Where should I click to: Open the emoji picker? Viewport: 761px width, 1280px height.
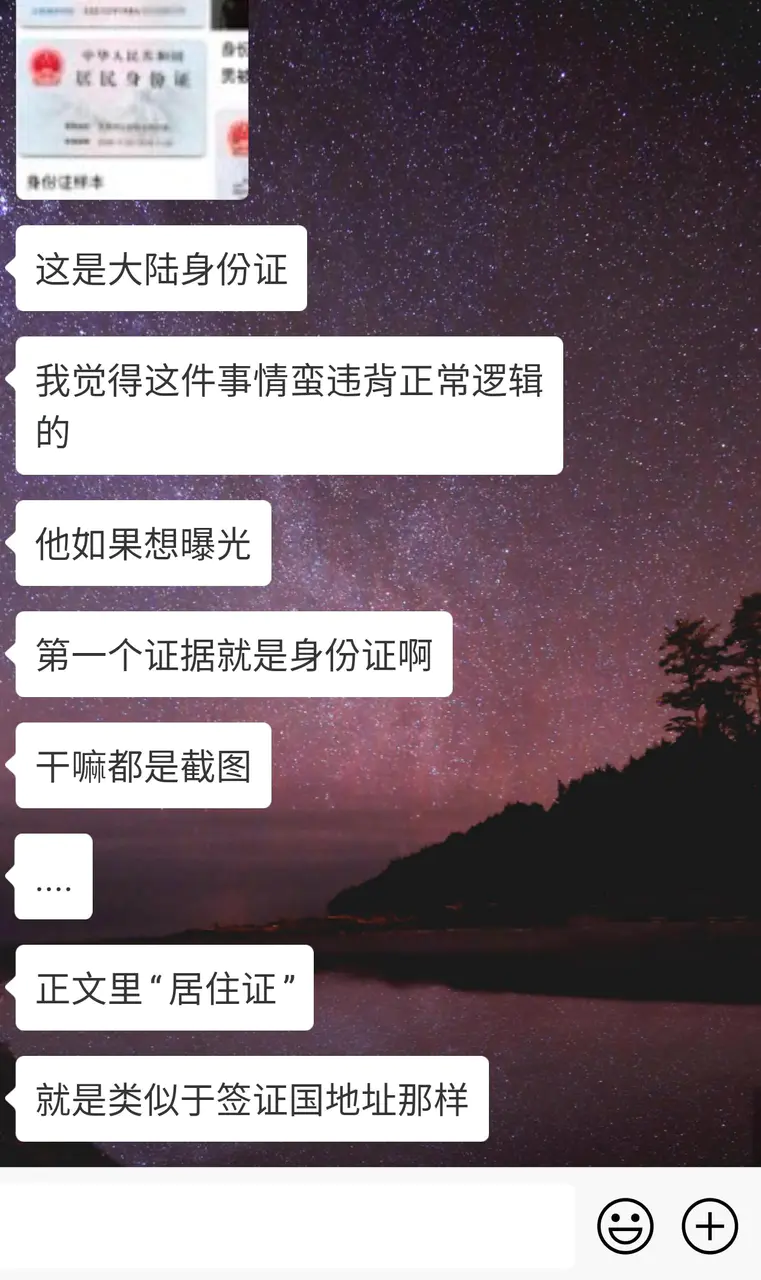625,1226
